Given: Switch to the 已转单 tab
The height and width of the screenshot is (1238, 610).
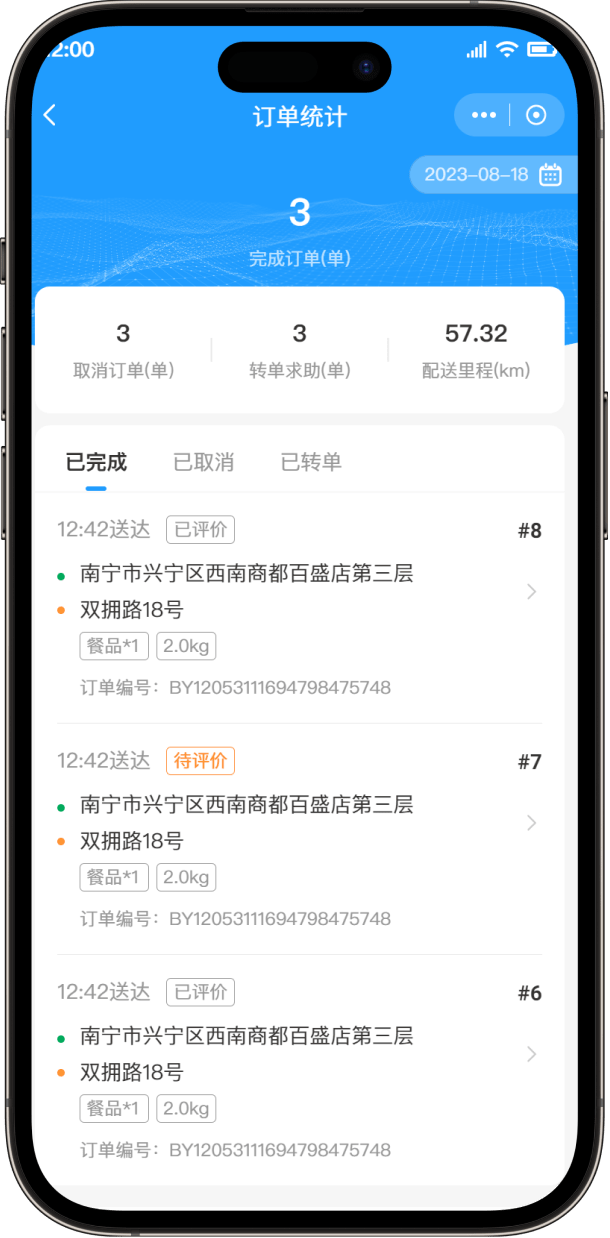Looking at the screenshot, I should click(x=311, y=462).
